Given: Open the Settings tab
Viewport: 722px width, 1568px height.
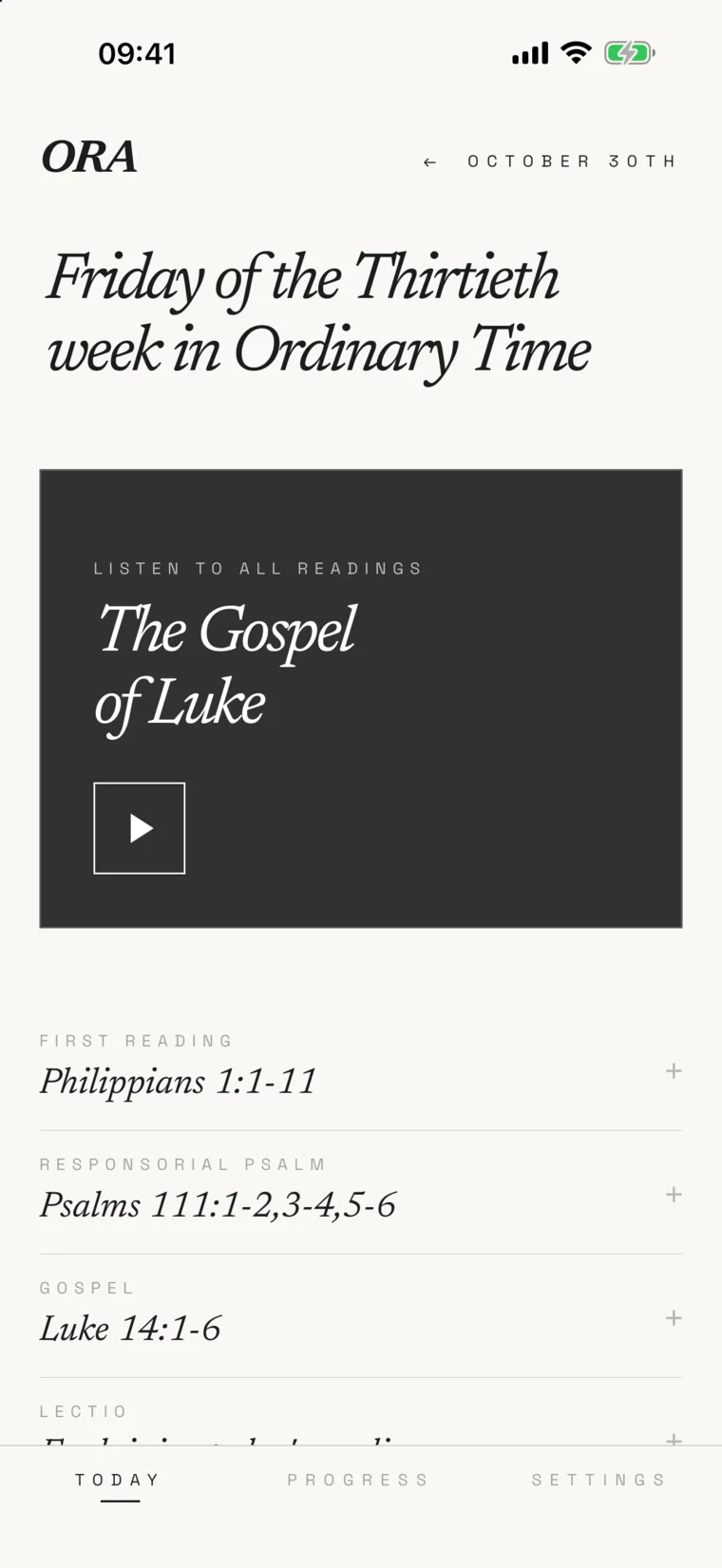Looking at the screenshot, I should (599, 1480).
